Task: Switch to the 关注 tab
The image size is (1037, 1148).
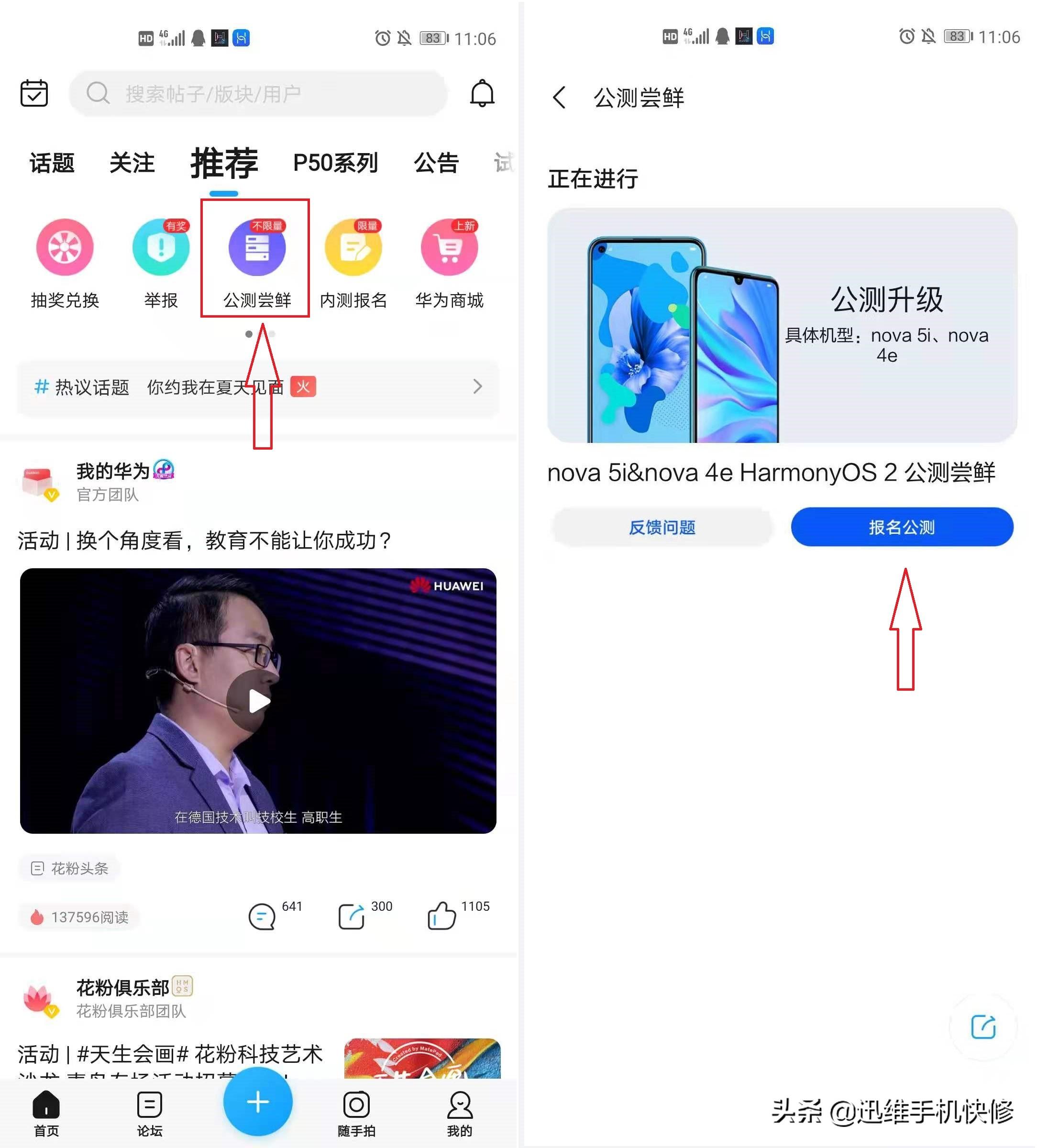Action: pyautogui.click(x=132, y=163)
